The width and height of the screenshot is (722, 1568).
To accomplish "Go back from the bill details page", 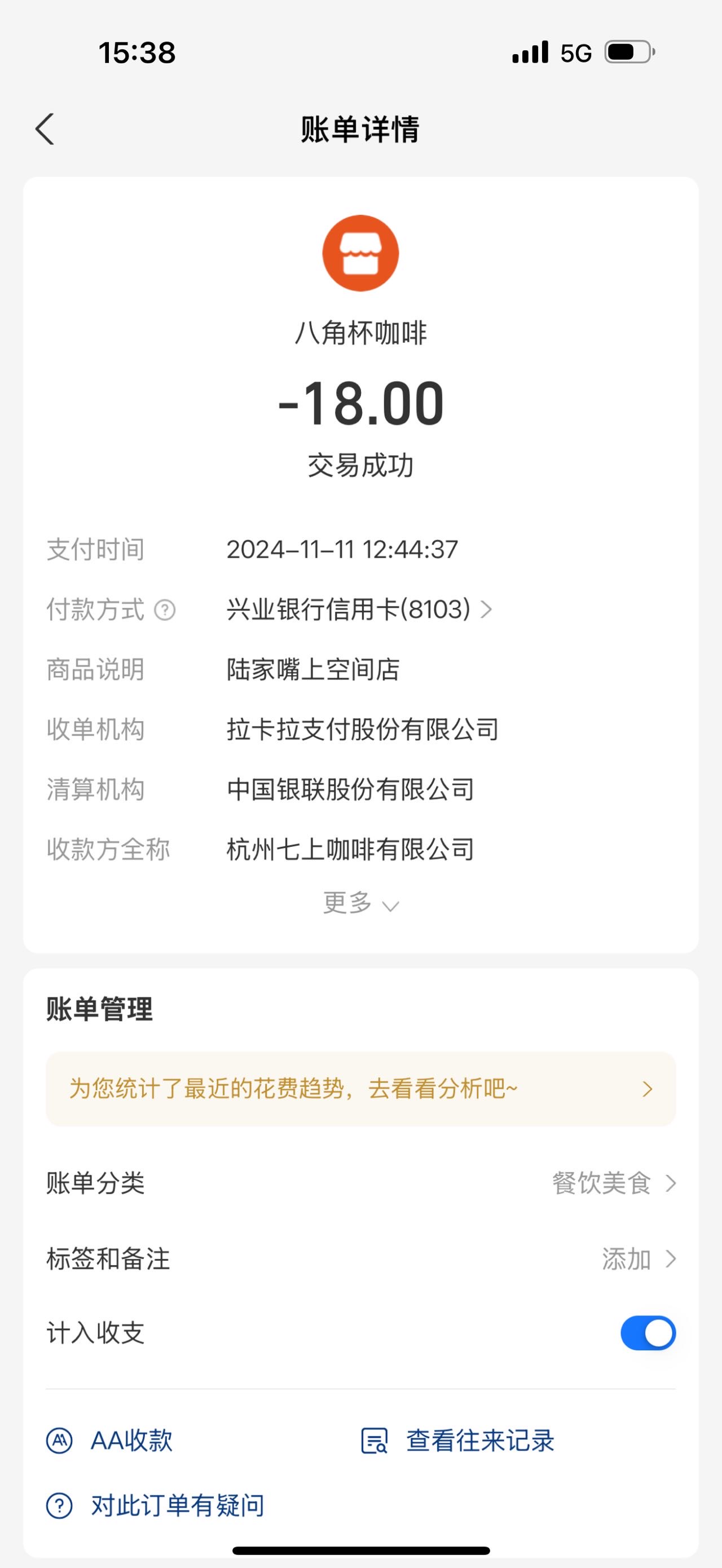I will click(x=45, y=129).
